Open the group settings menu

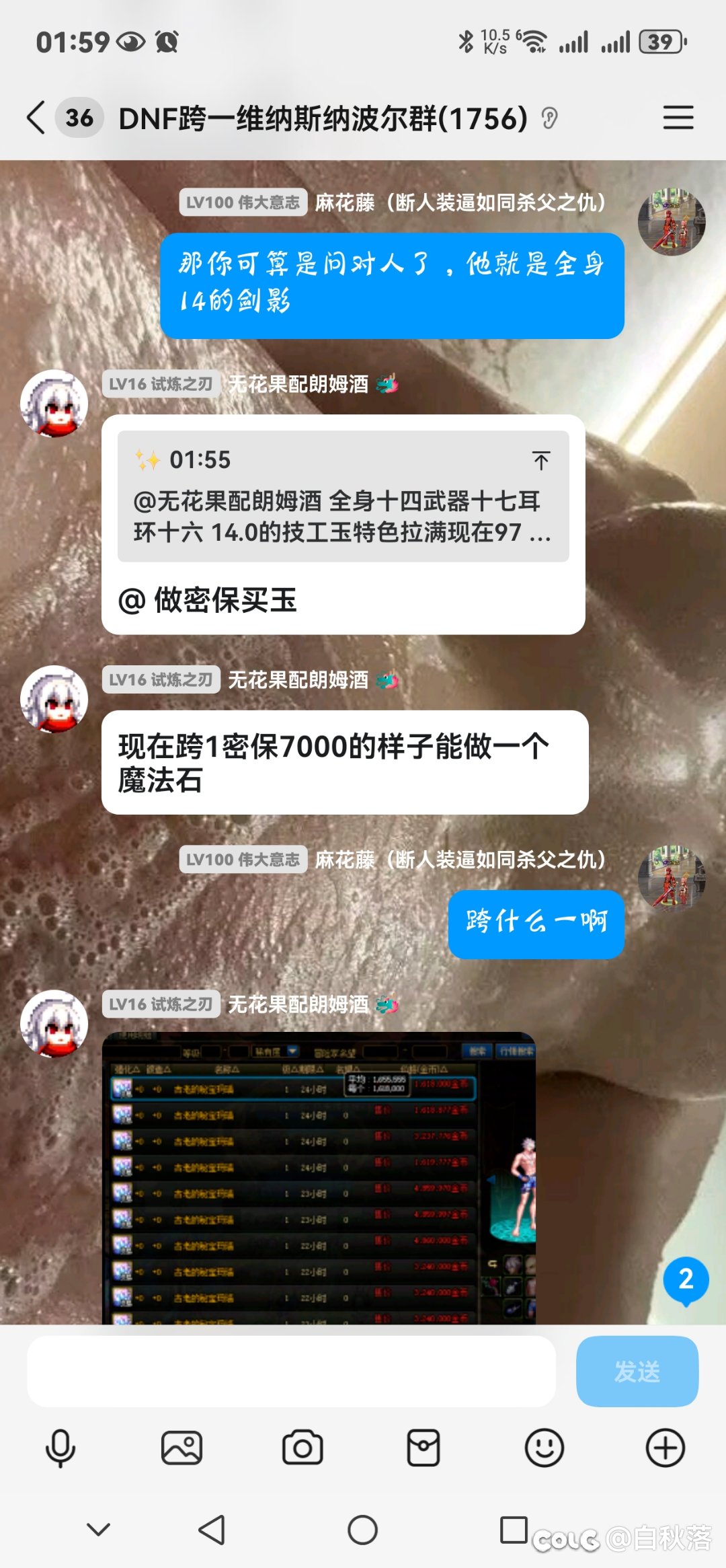point(678,118)
